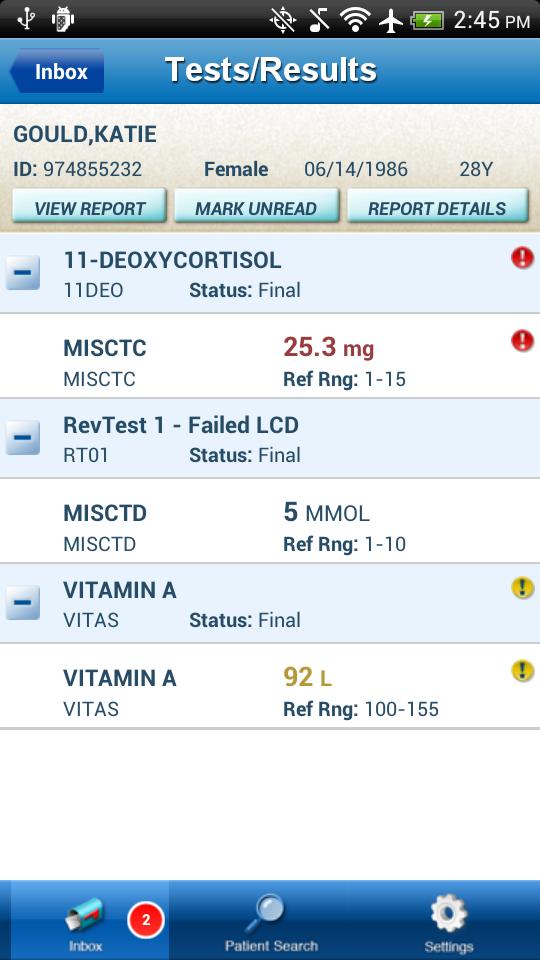The image size is (540, 960).
Task: Switch to the Inbox tab at bottom
Action: [x=89, y=921]
